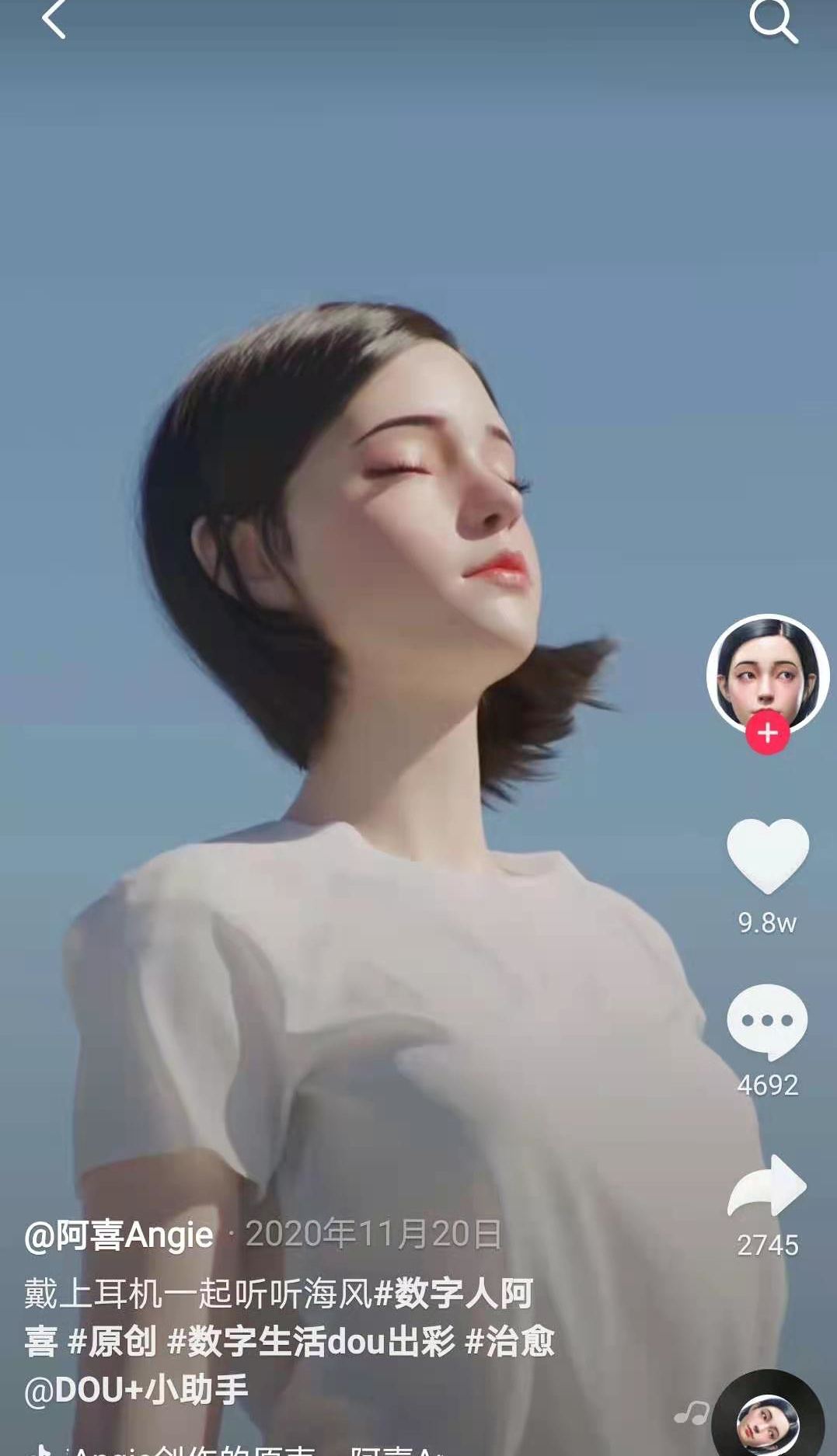Follow 阿喜Angie with the red plus

click(767, 733)
